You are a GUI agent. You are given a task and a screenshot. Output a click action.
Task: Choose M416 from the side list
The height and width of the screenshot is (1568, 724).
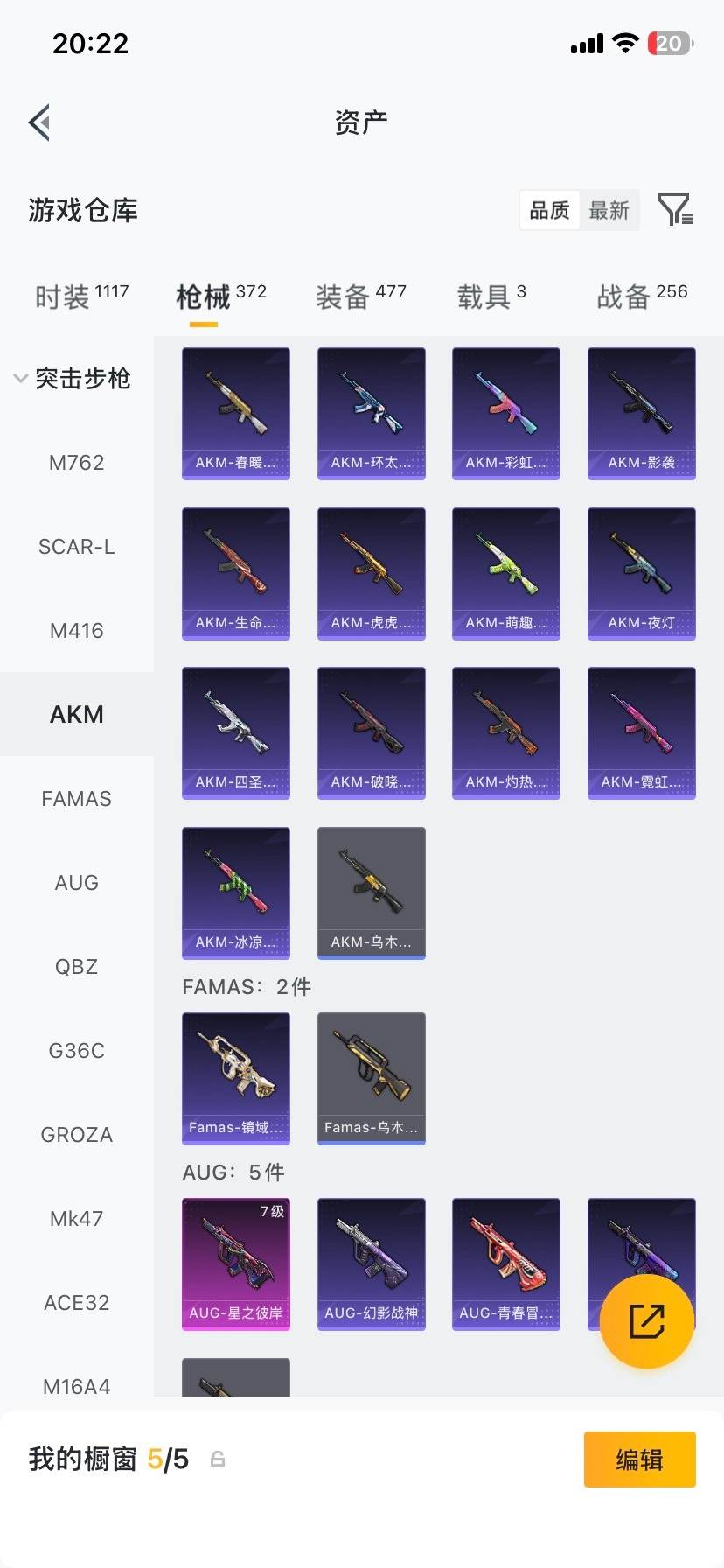[77, 631]
